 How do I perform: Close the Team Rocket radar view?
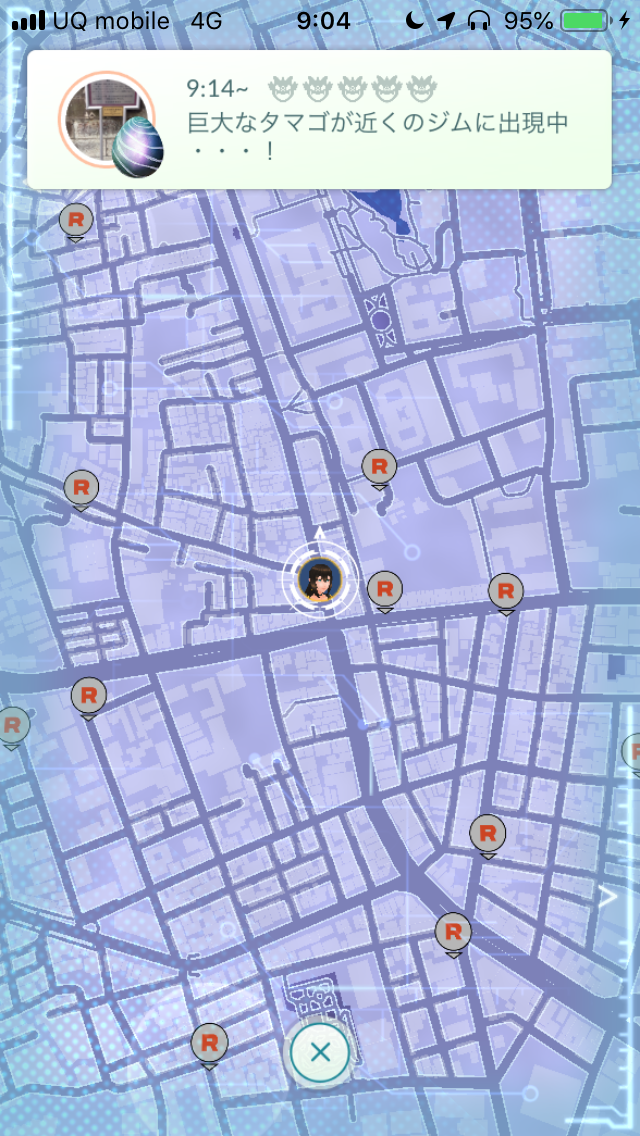[319, 1052]
